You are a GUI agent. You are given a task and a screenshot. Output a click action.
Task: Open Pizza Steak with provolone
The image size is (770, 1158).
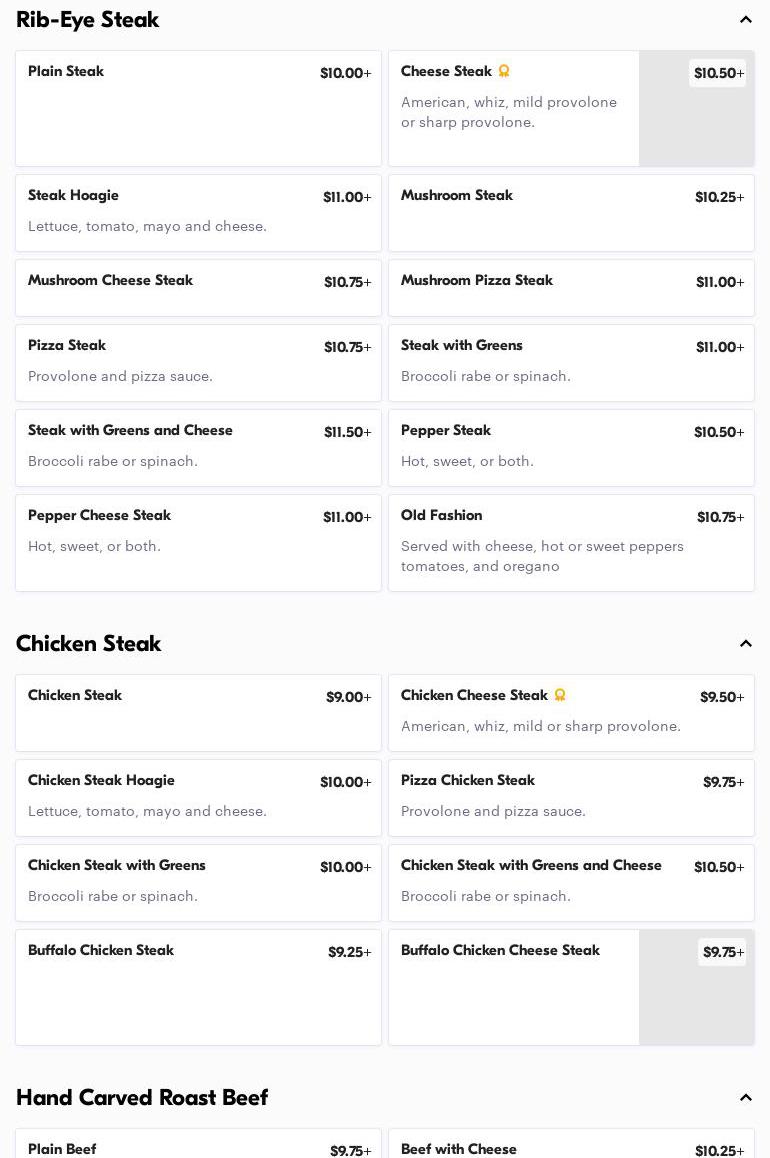click(198, 362)
